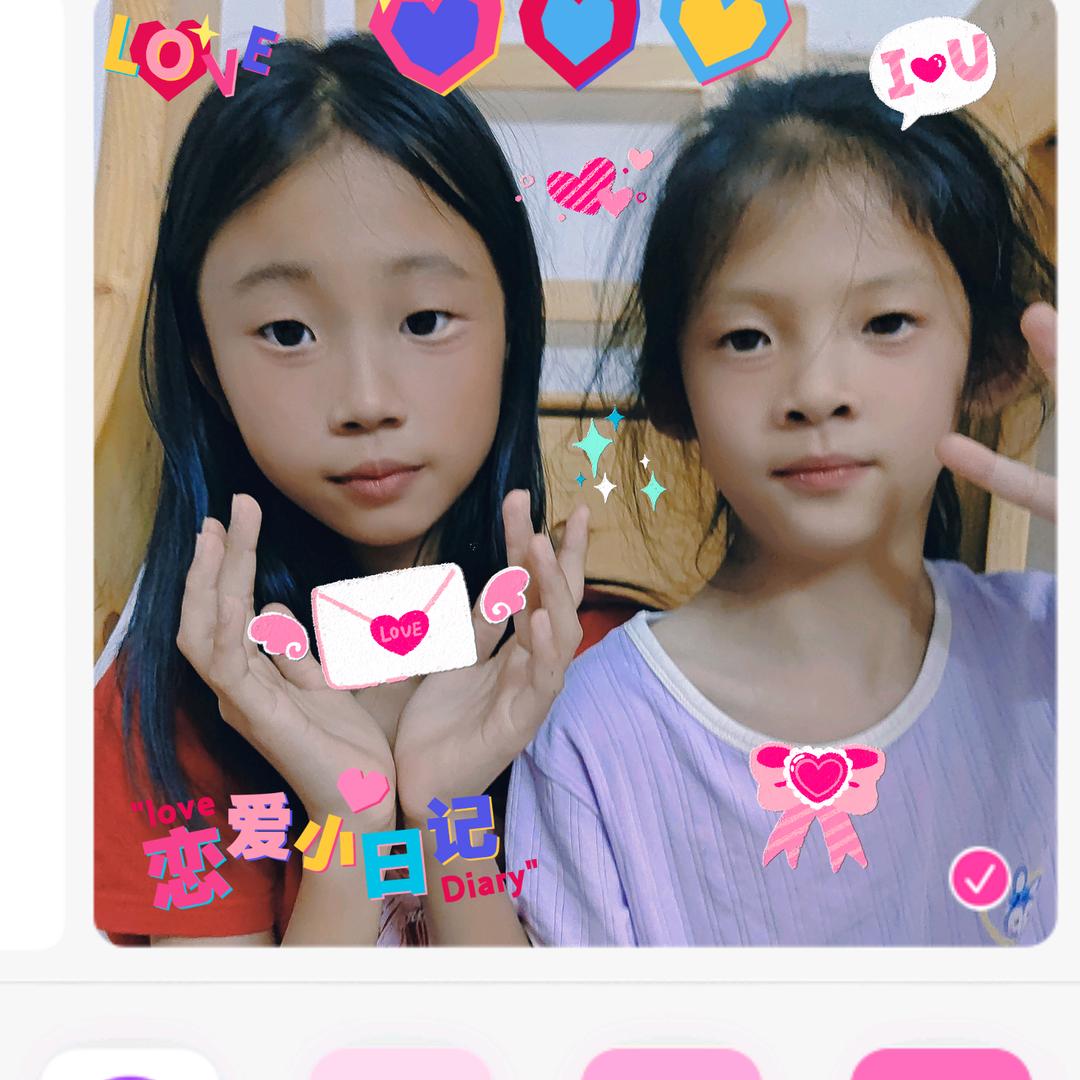Viewport: 1080px width, 1080px height.
Task: Open the previous card at the left edge
Action: (x=30, y=470)
